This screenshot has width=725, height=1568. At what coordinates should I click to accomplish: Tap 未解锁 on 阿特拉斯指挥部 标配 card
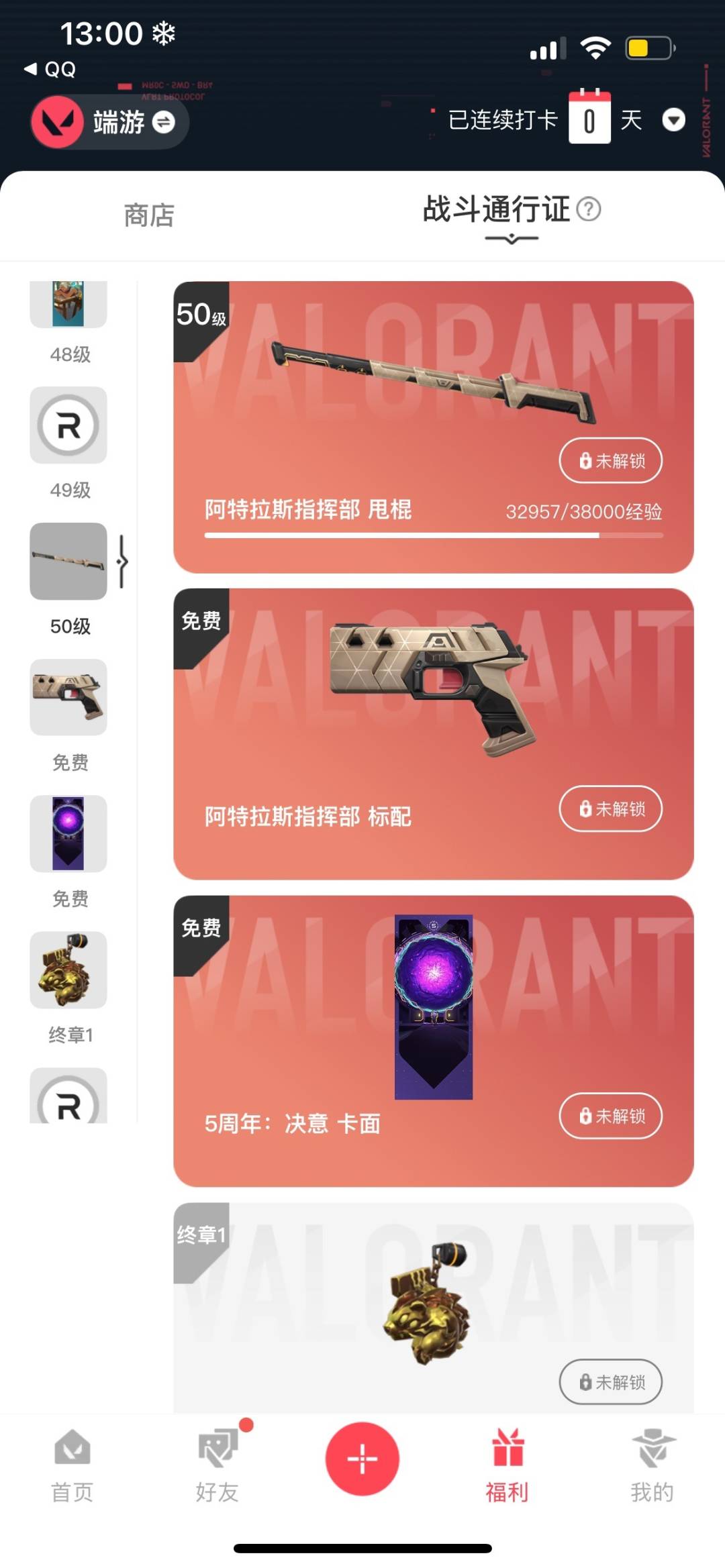click(611, 808)
